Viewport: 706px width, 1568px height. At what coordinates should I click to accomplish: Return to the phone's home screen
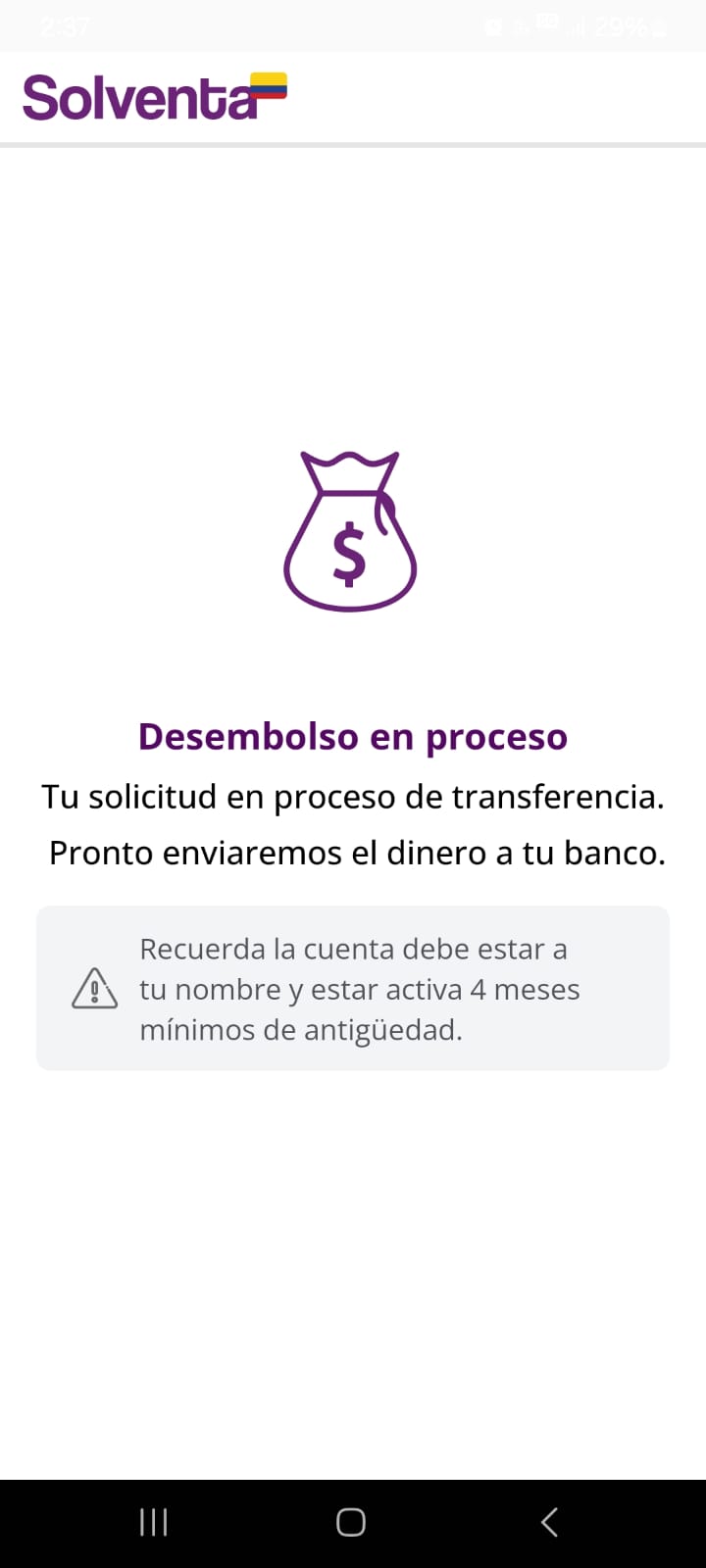pyautogui.click(x=351, y=1522)
